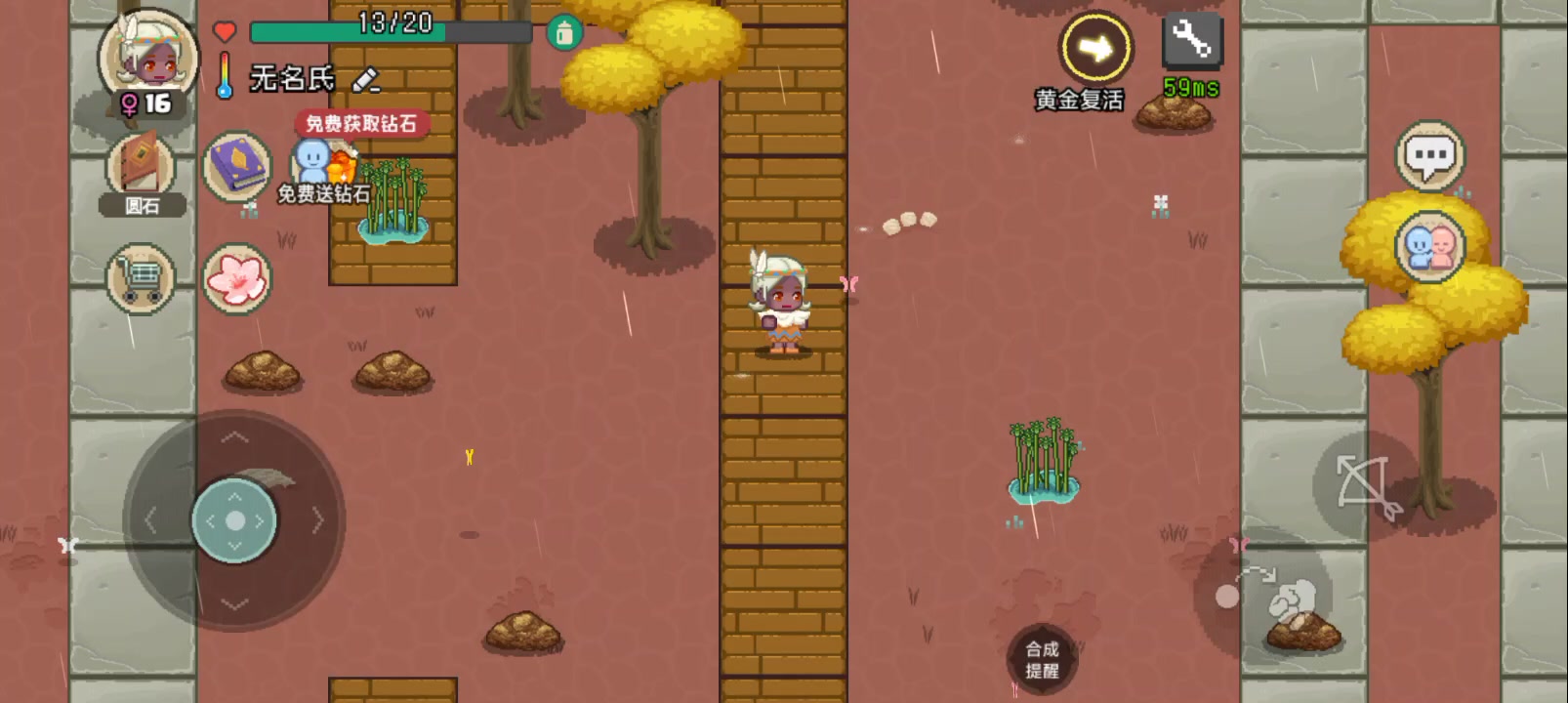Claim free diamonds via 免费送钻石
Screen dimensions: 1568x703
click(324, 170)
